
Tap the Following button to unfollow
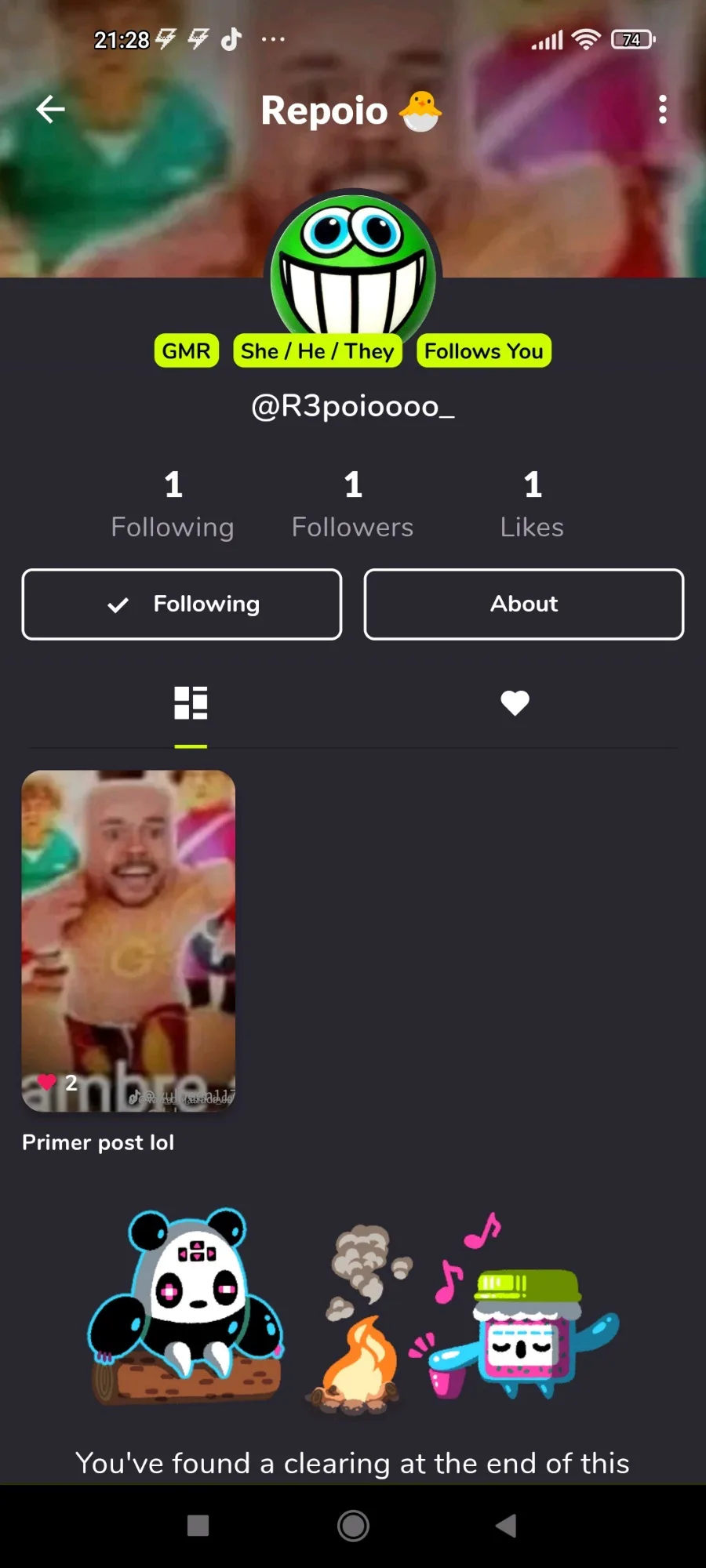pyautogui.click(x=182, y=604)
